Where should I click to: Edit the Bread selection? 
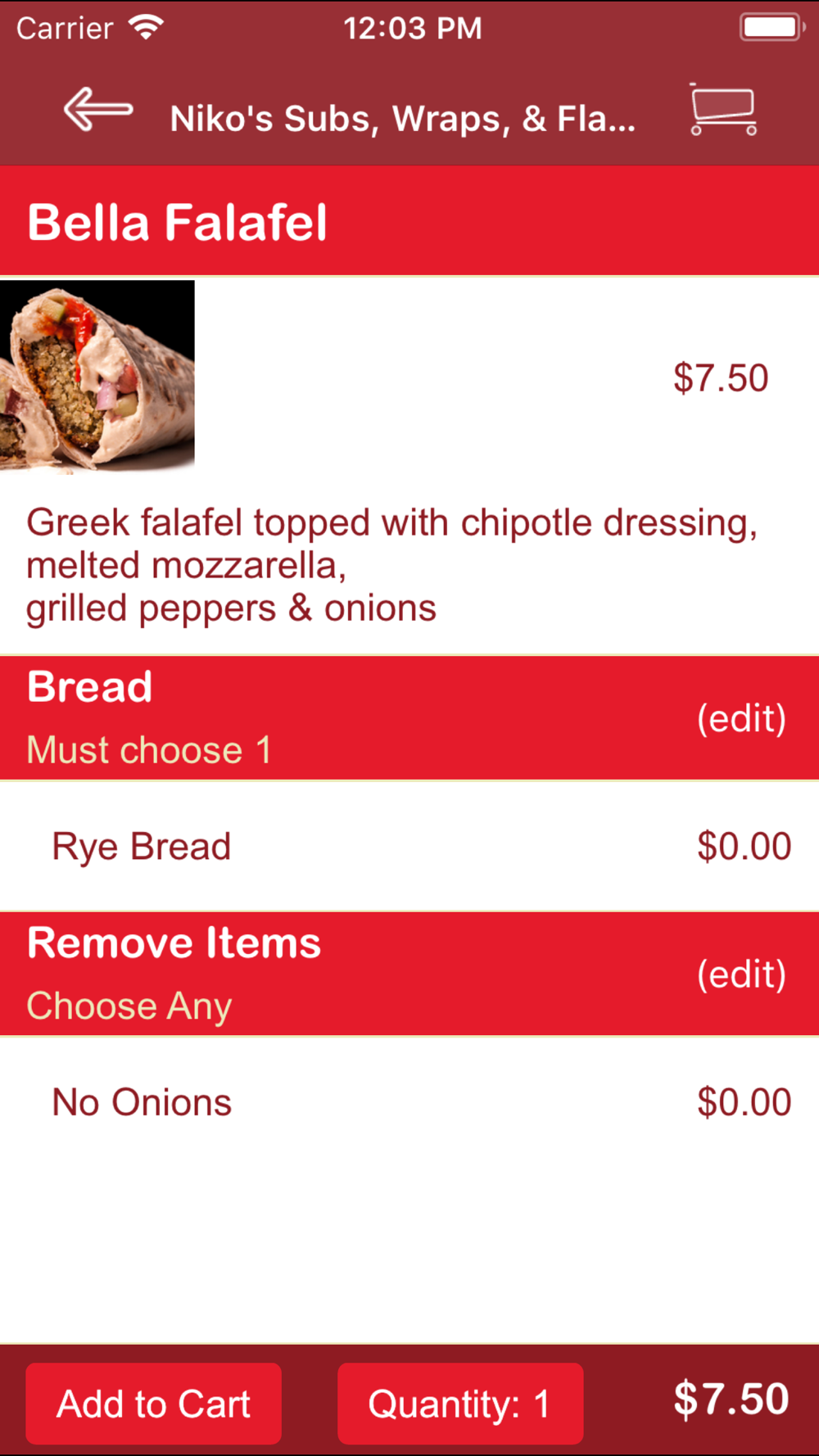tap(741, 718)
